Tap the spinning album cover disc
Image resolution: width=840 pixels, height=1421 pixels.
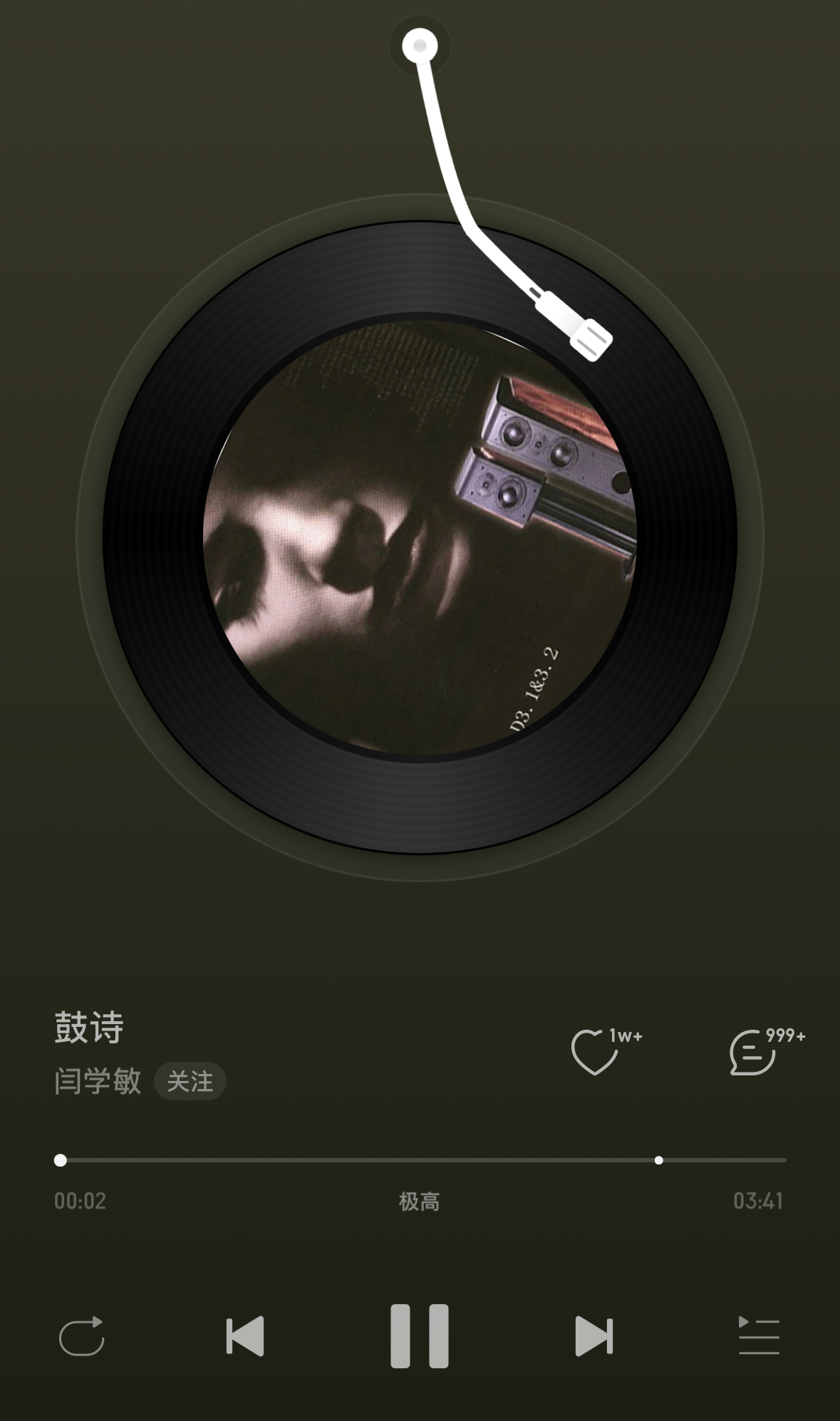420,538
